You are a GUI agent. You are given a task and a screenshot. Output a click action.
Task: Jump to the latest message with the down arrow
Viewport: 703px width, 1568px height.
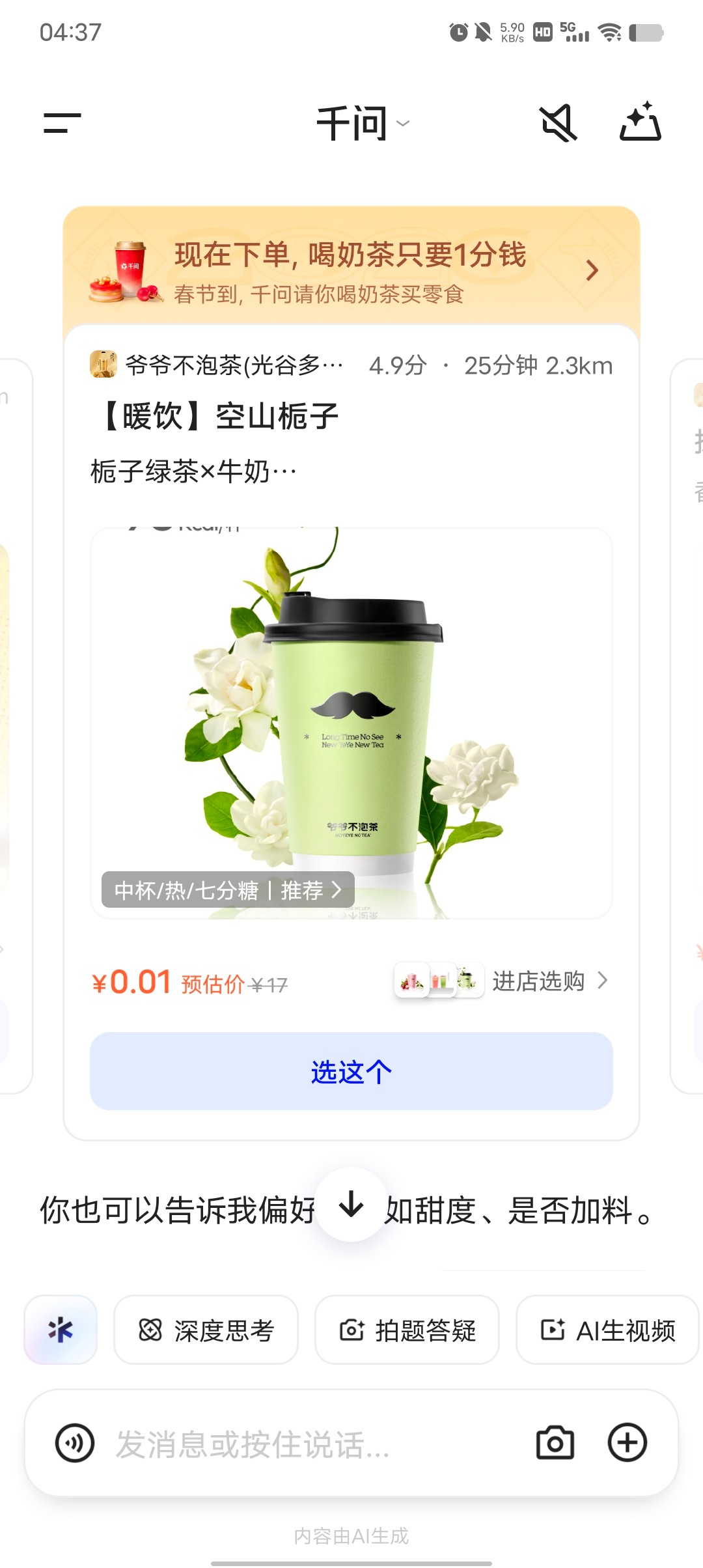351,1205
